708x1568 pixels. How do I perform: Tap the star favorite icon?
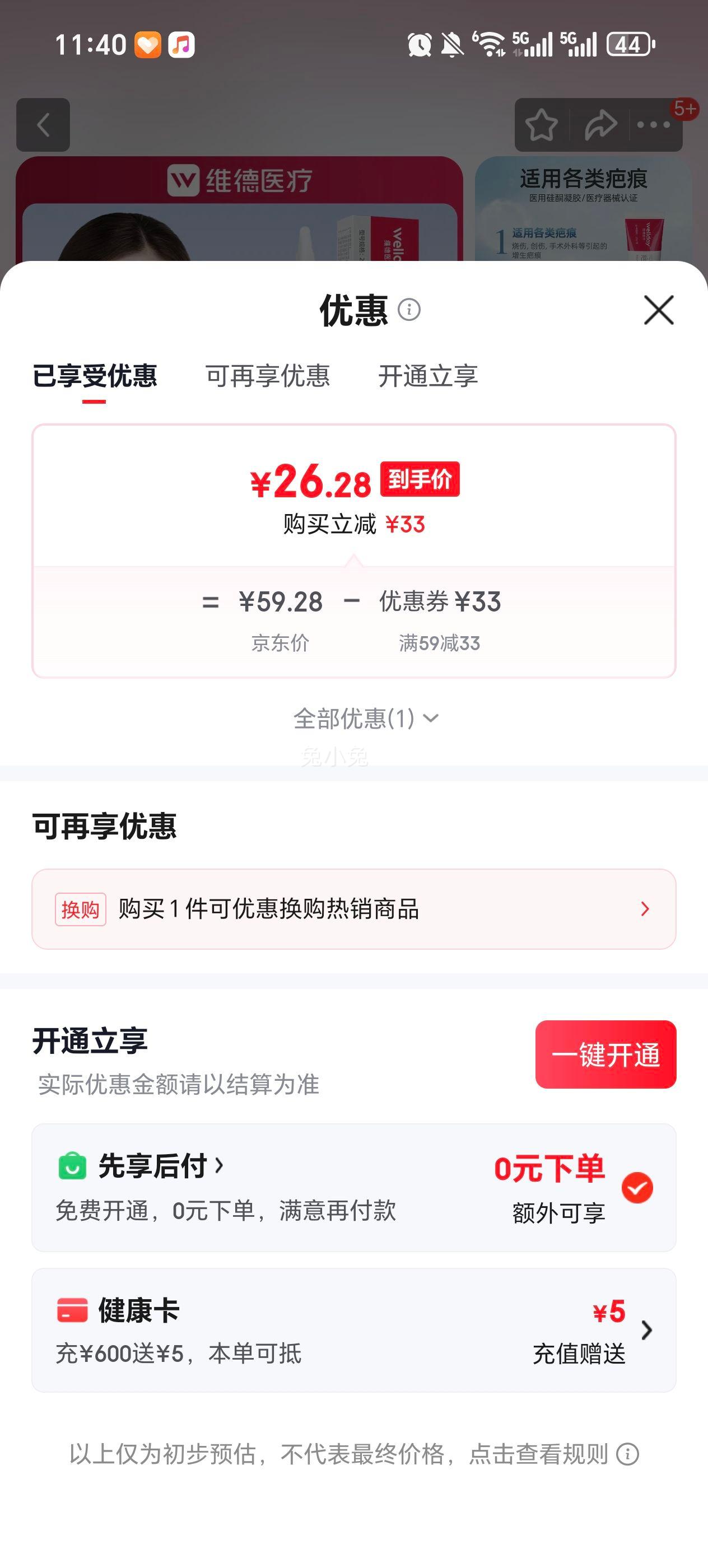541,125
